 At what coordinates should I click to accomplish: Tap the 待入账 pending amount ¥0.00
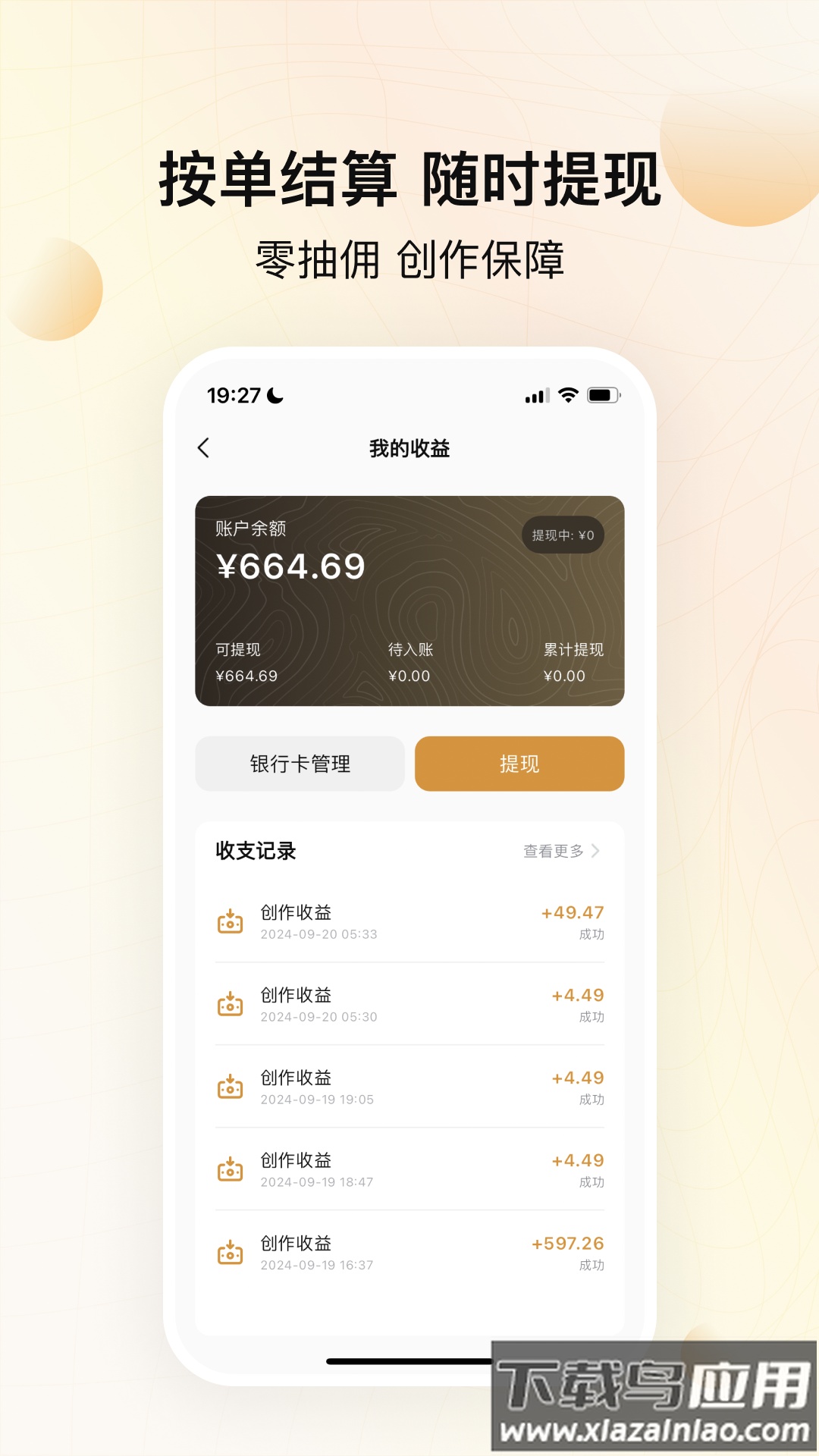point(407,673)
